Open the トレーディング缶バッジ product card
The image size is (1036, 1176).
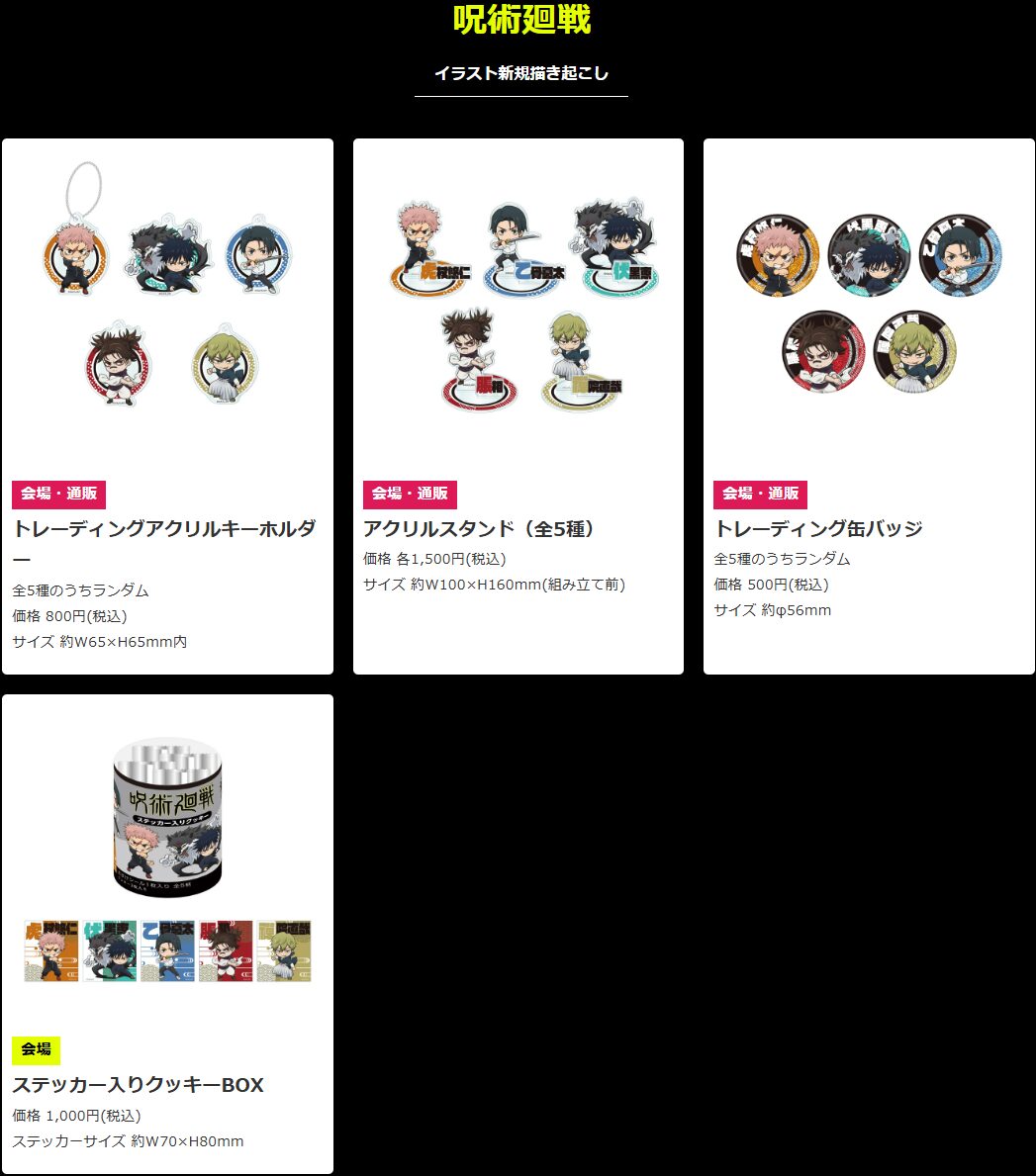click(869, 406)
